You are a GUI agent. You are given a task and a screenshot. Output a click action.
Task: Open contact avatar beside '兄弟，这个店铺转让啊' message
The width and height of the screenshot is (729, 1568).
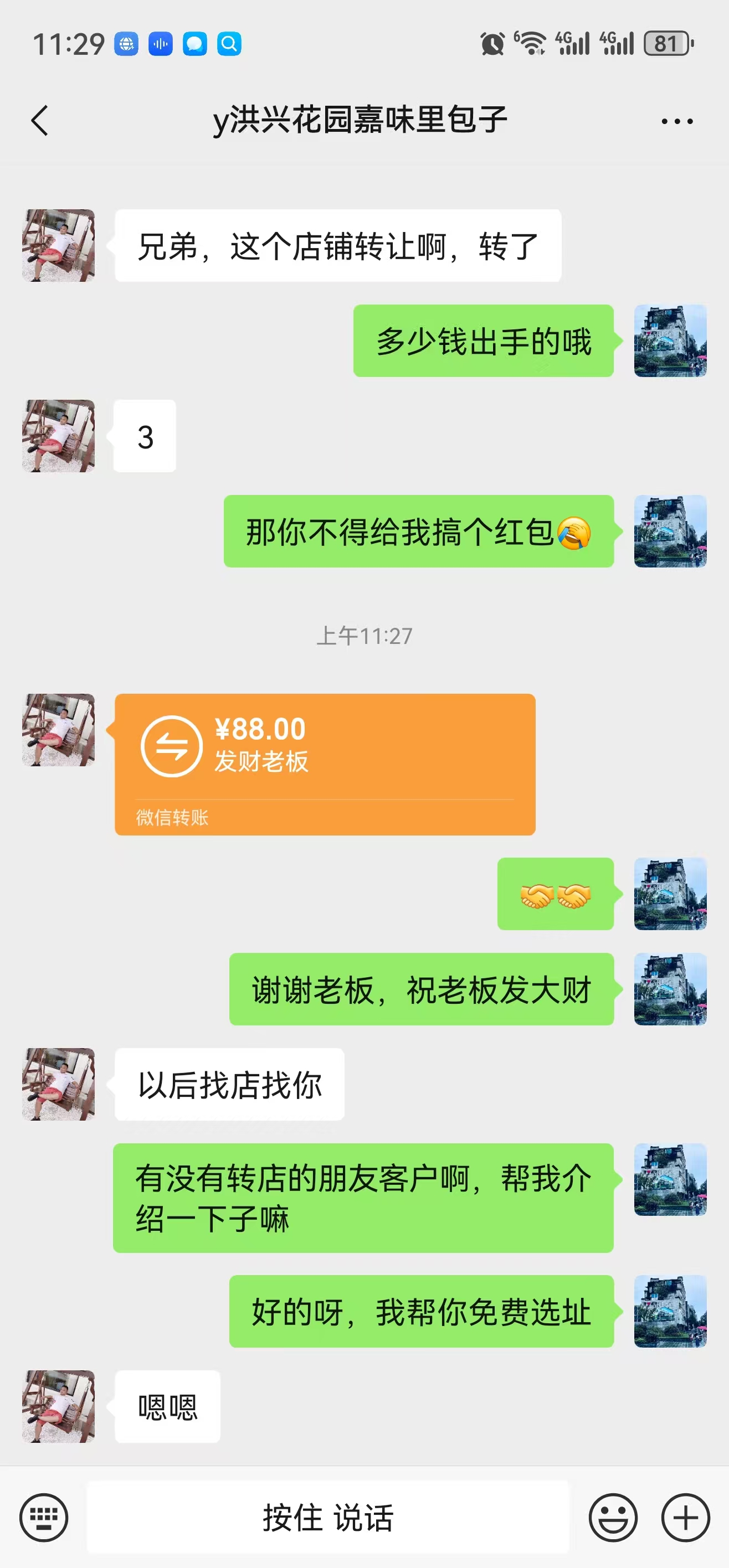tap(59, 245)
